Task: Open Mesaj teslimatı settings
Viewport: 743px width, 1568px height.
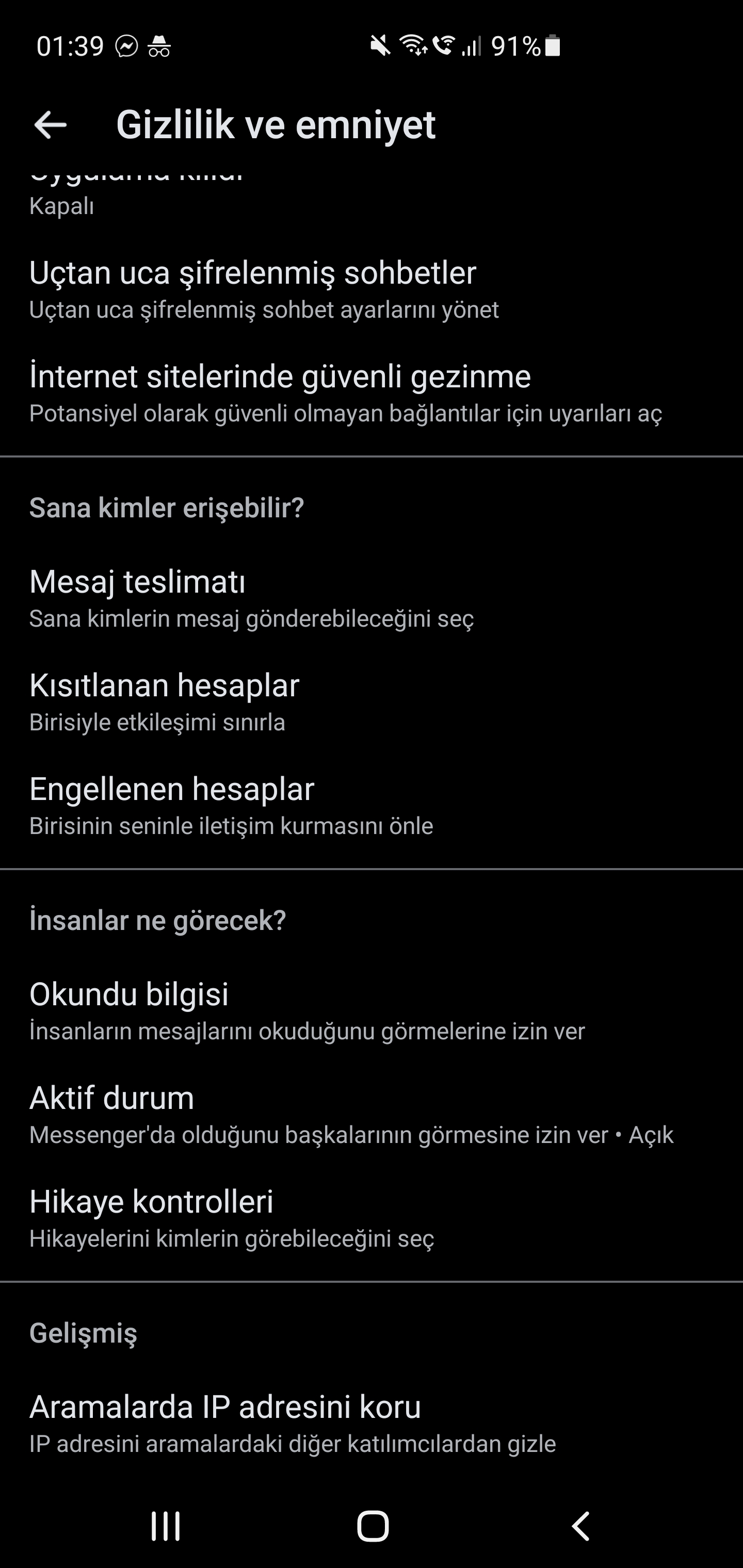Action: tap(372, 599)
